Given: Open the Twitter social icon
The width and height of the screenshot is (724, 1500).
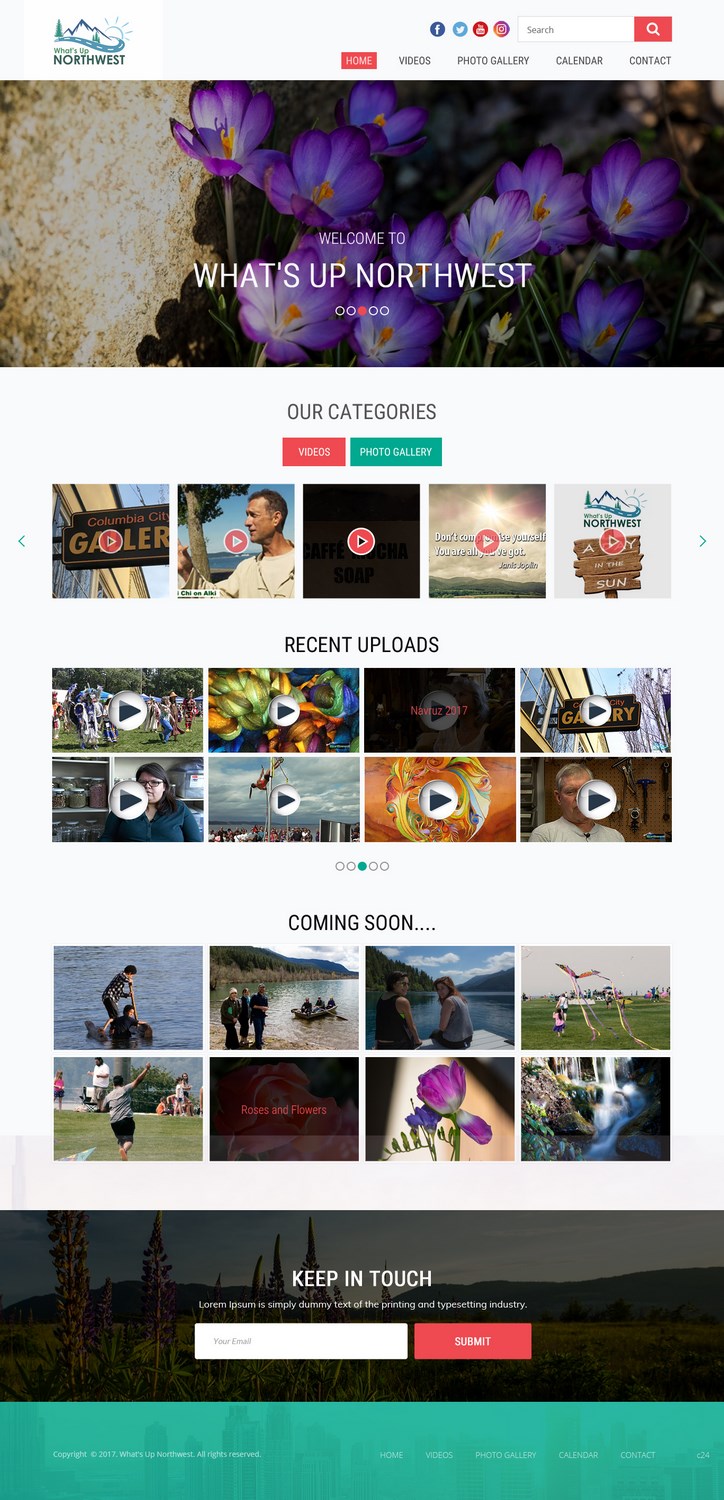Looking at the screenshot, I should click(x=459, y=29).
